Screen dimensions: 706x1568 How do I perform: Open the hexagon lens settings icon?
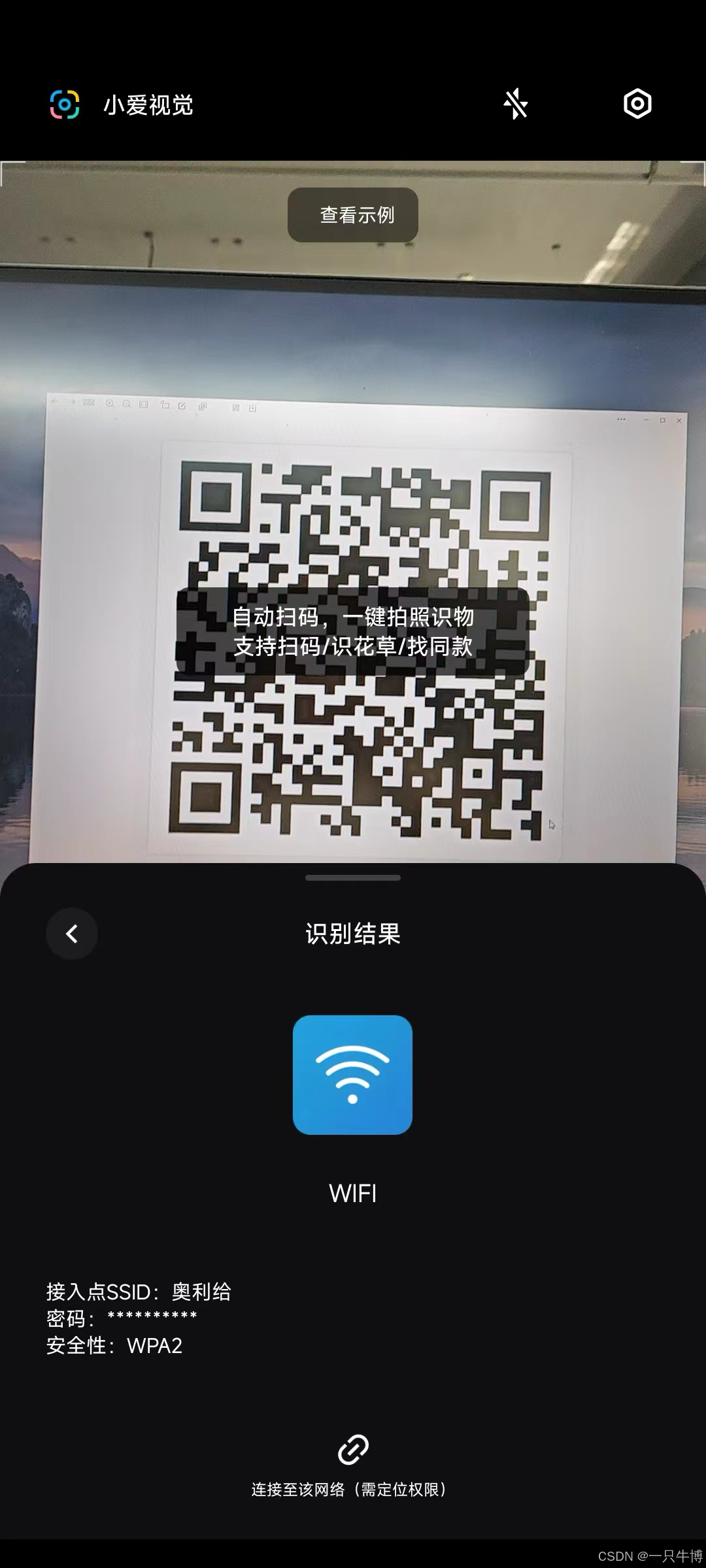click(637, 105)
